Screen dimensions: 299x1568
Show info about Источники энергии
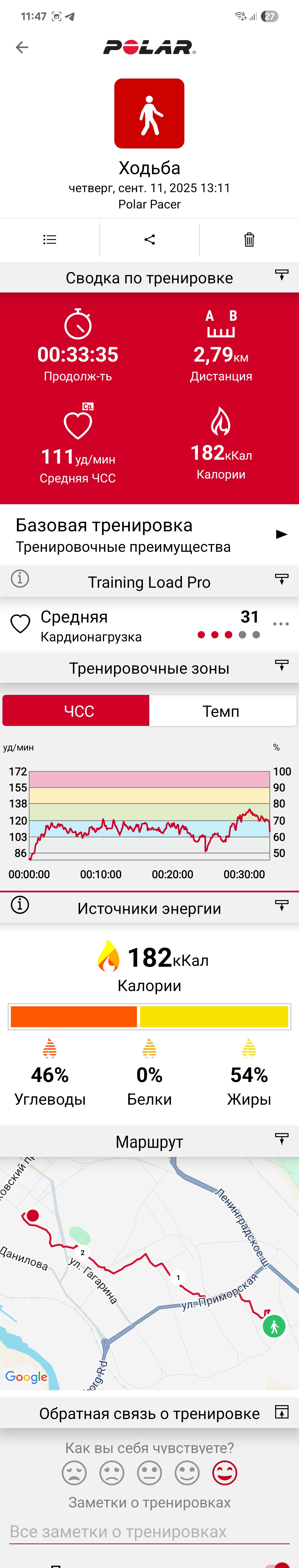tap(20, 905)
